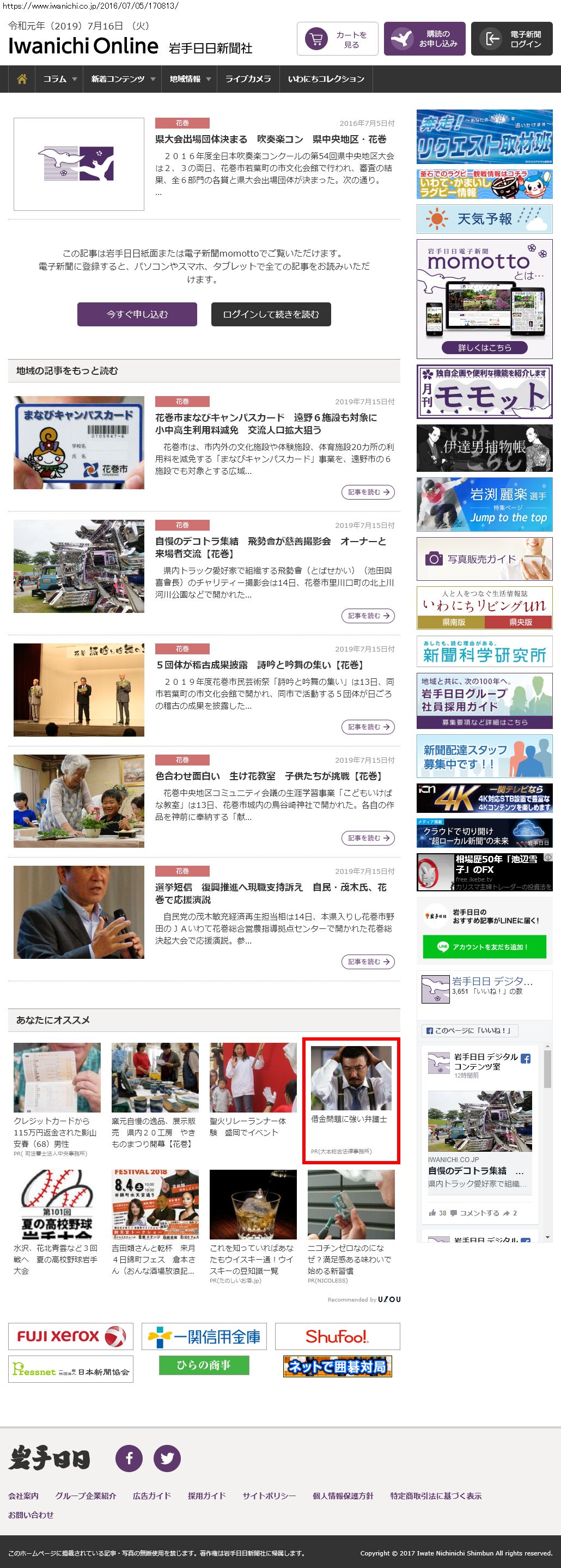The height and width of the screenshot is (1568, 561).
Task: Tap the カートを見る button
Action: 338,39
